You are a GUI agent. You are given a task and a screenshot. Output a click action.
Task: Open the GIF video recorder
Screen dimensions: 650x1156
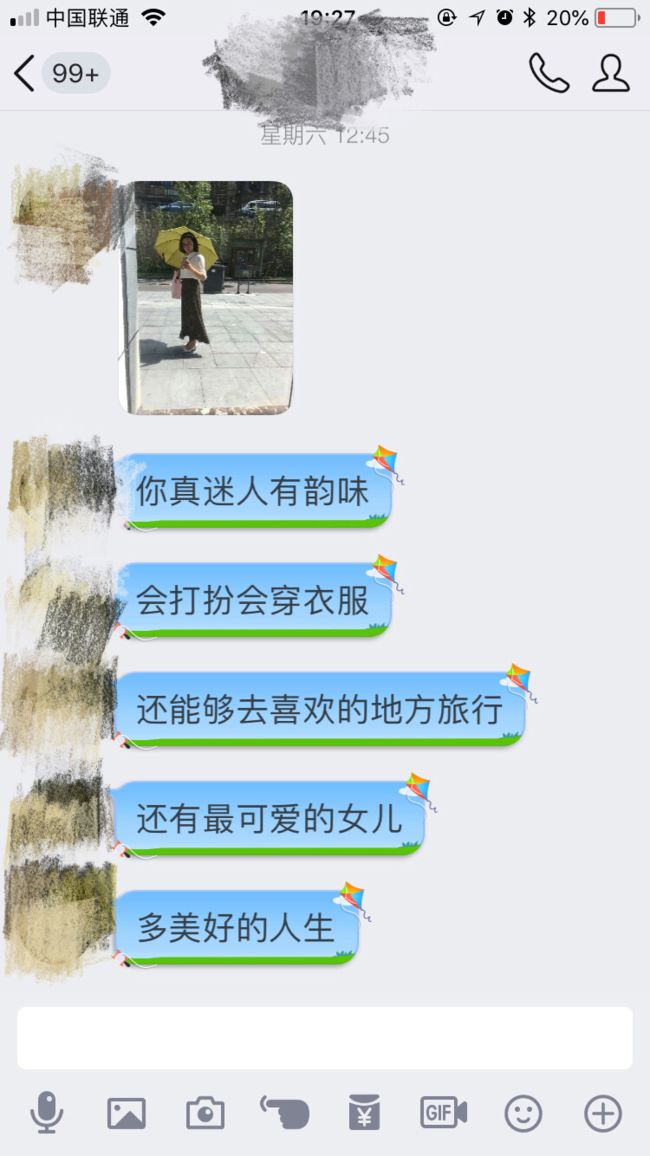coord(444,1113)
